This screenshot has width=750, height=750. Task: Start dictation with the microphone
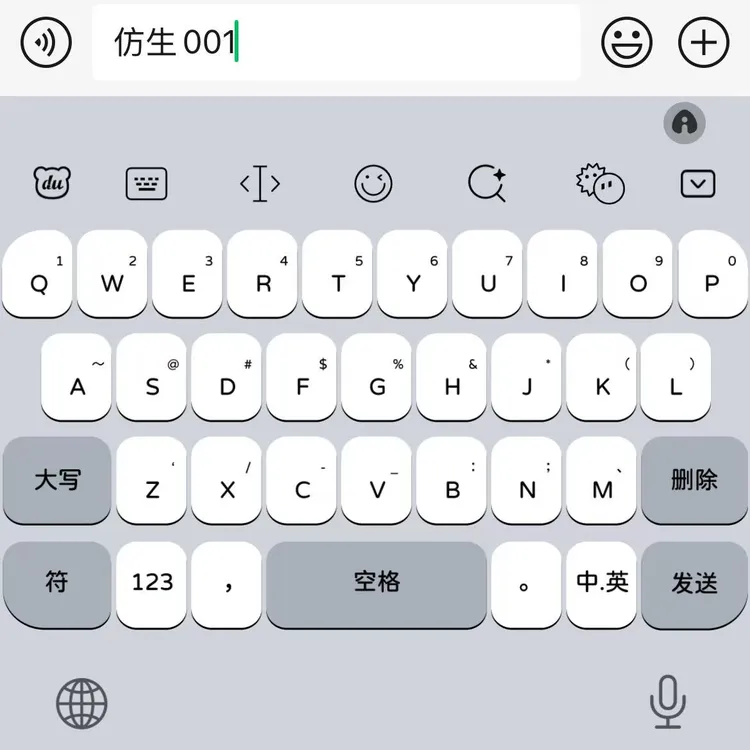click(x=667, y=703)
